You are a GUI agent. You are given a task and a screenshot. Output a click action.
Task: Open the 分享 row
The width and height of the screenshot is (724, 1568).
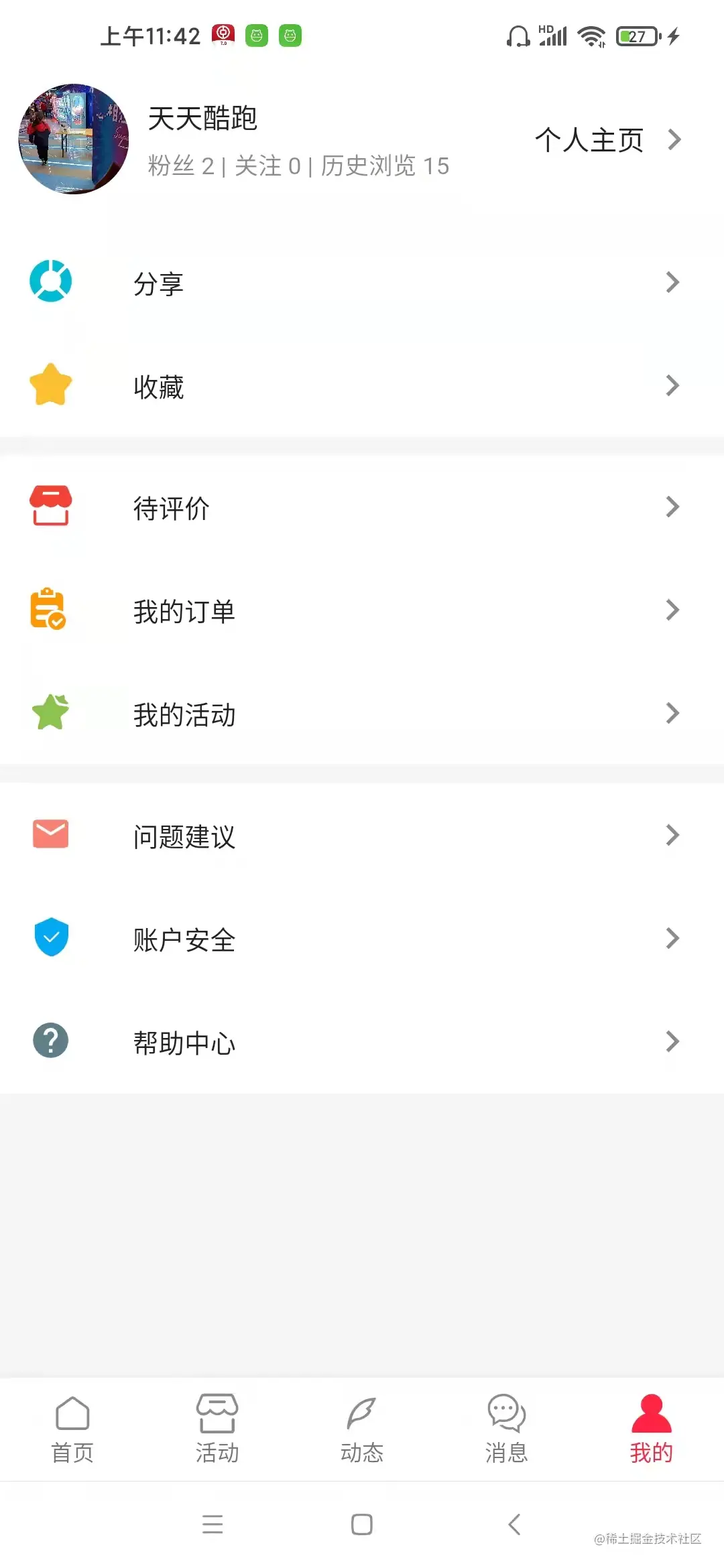tap(362, 283)
